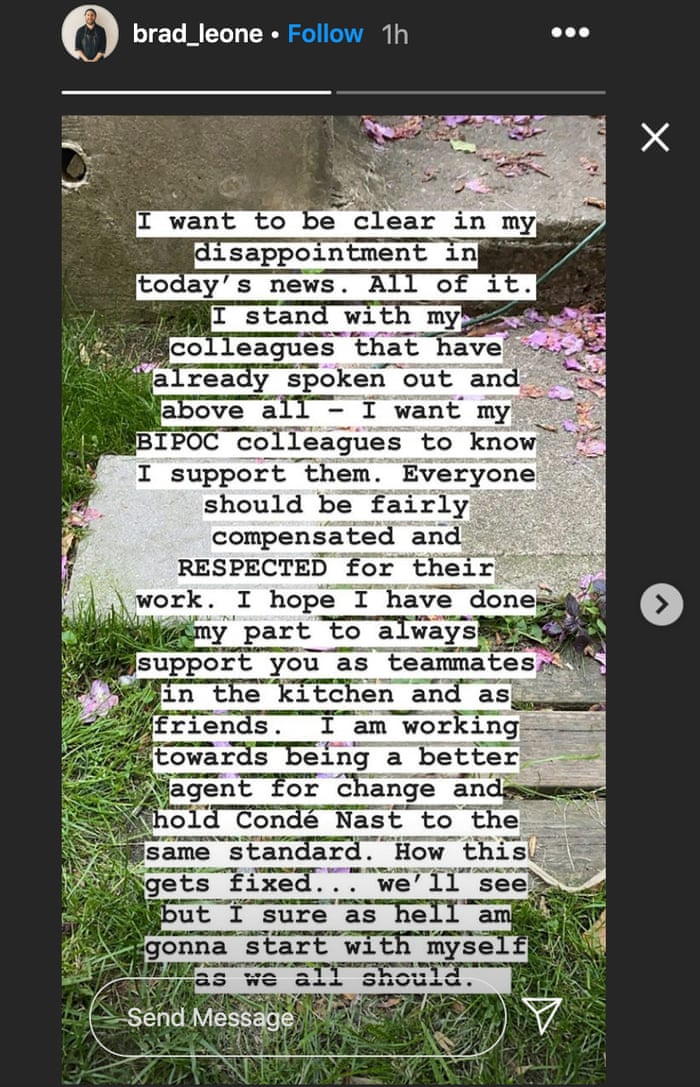Viewport: 700px width, 1087px height.
Task: Open the brad_leone username link
Action: click(197, 34)
